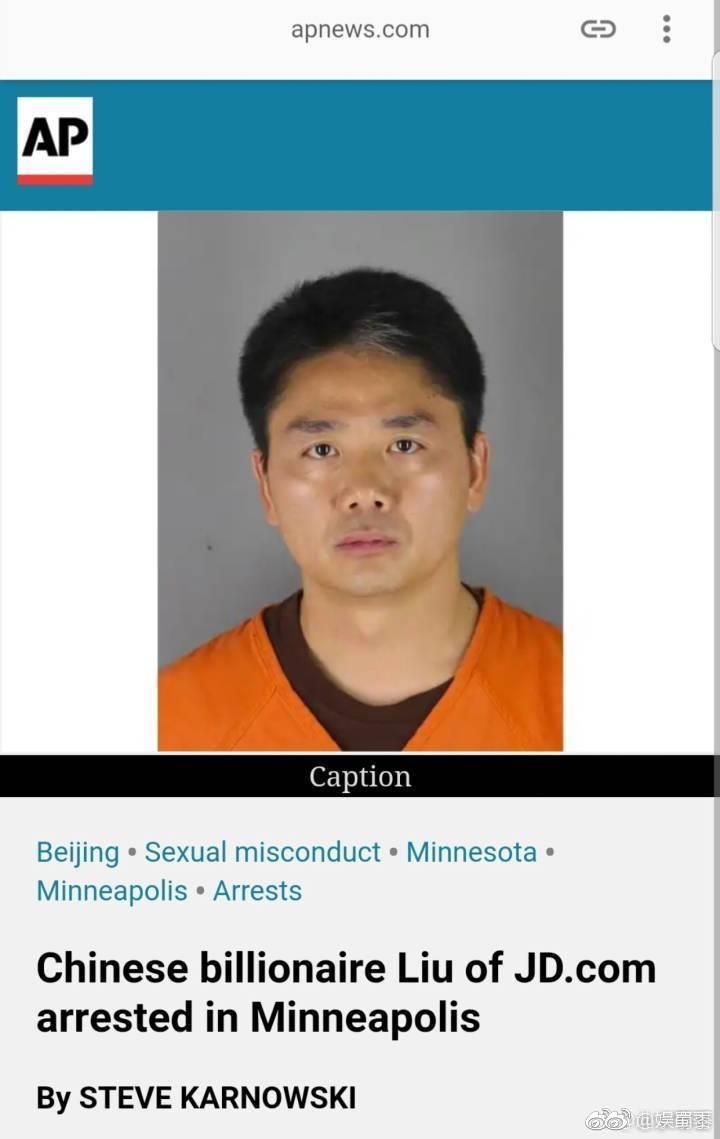
Task: Select the Minneapolis topic link
Action: tap(111, 890)
